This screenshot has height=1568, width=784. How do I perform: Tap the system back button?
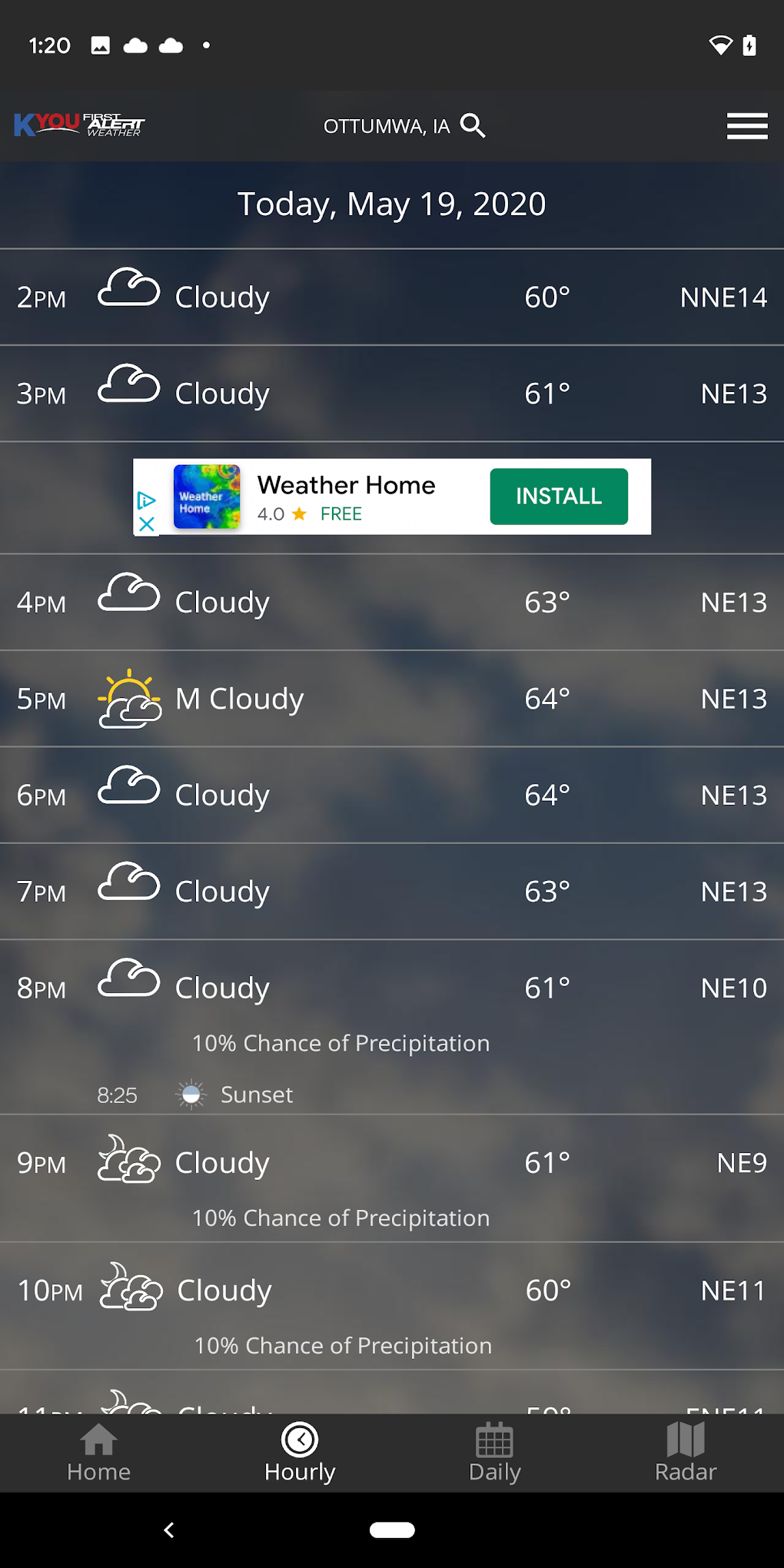169,1530
